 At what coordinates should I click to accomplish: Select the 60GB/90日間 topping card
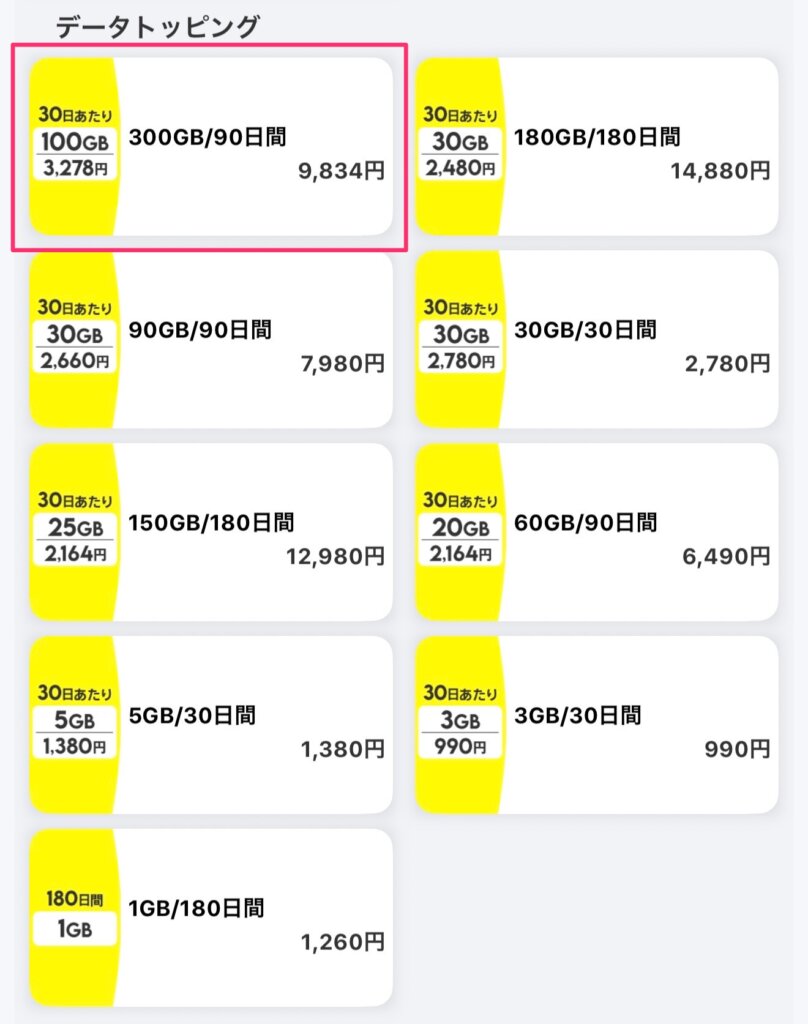[597, 533]
